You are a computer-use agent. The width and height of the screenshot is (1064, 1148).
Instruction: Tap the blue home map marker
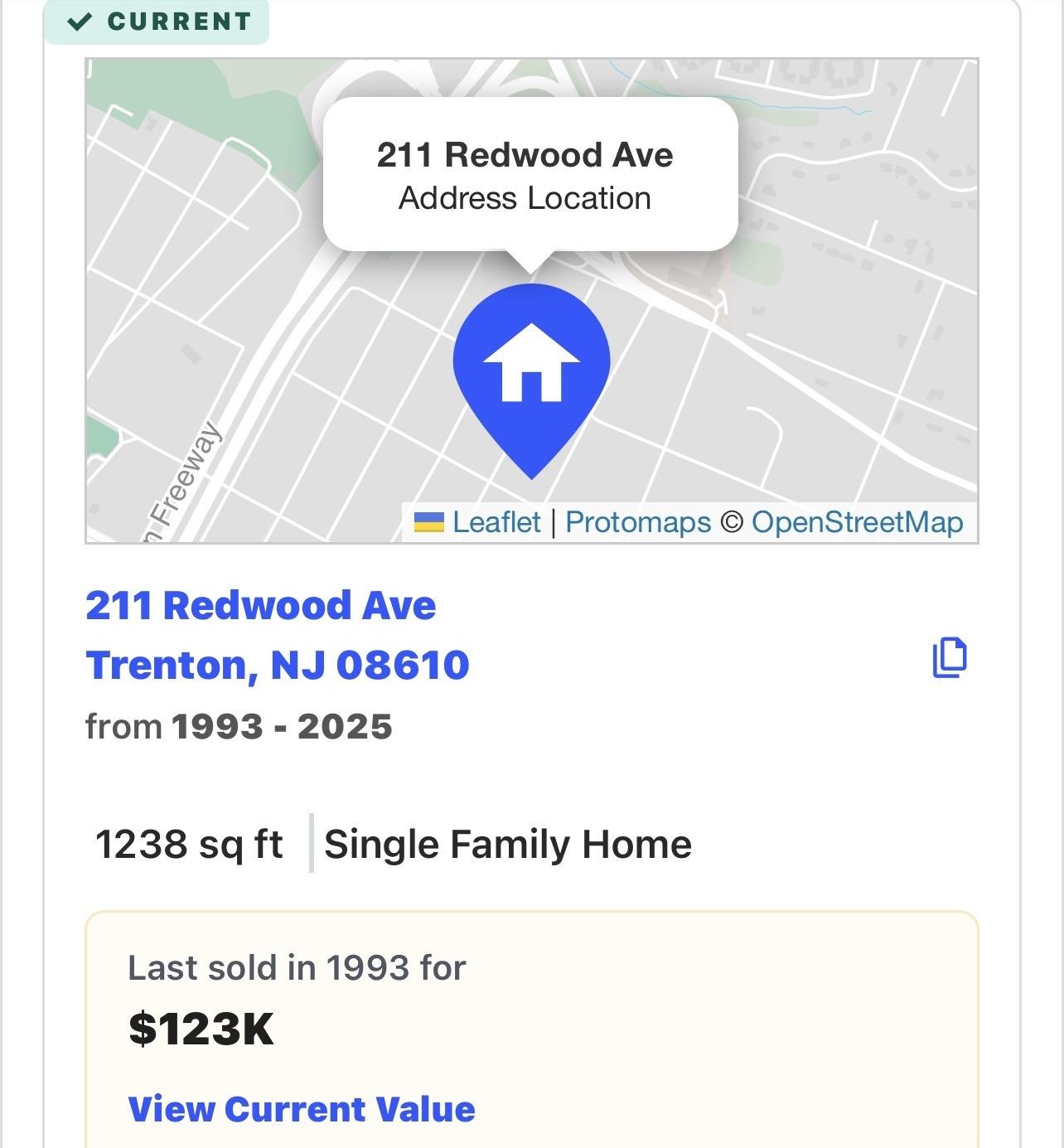tap(531, 370)
